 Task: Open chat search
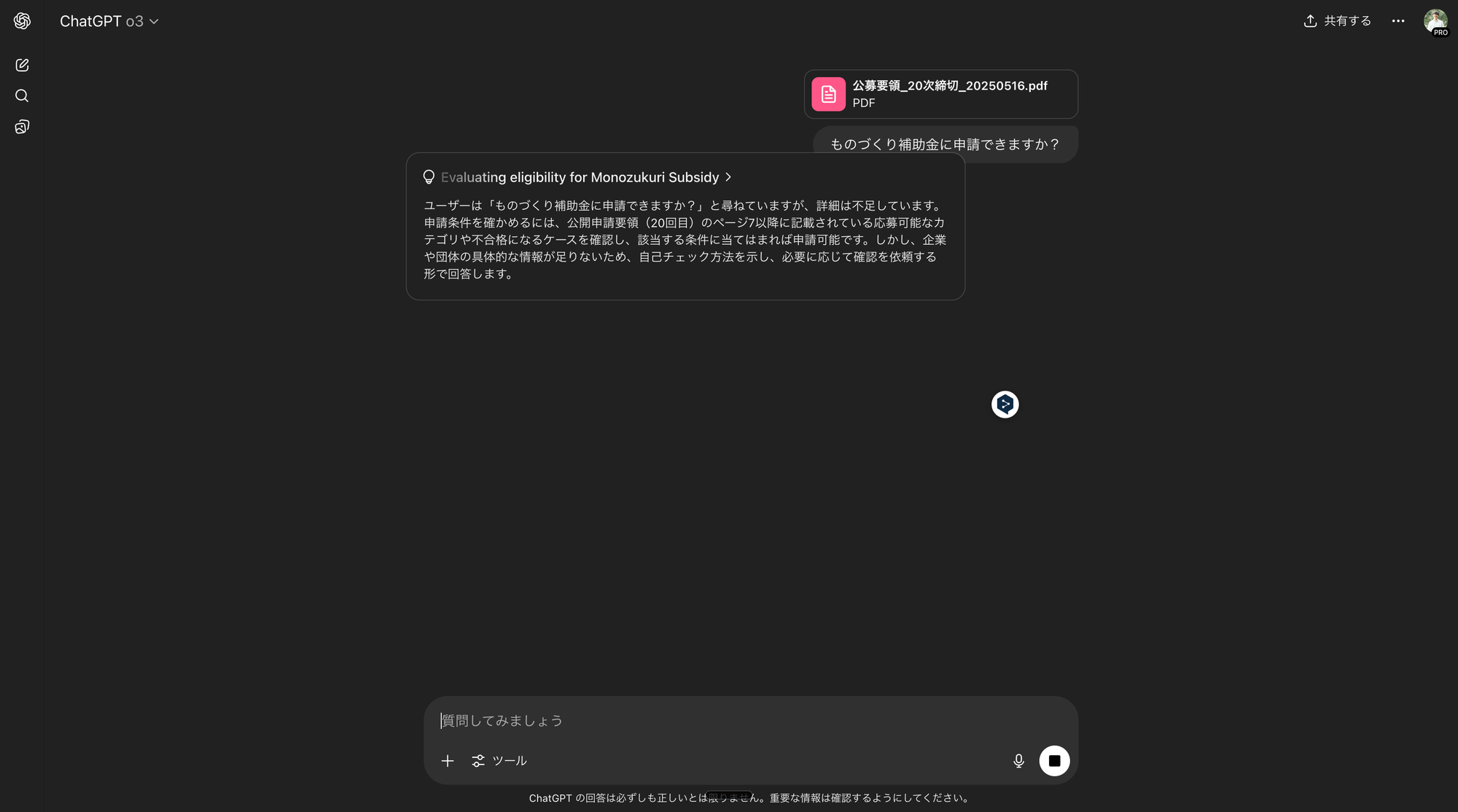[x=22, y=95]
